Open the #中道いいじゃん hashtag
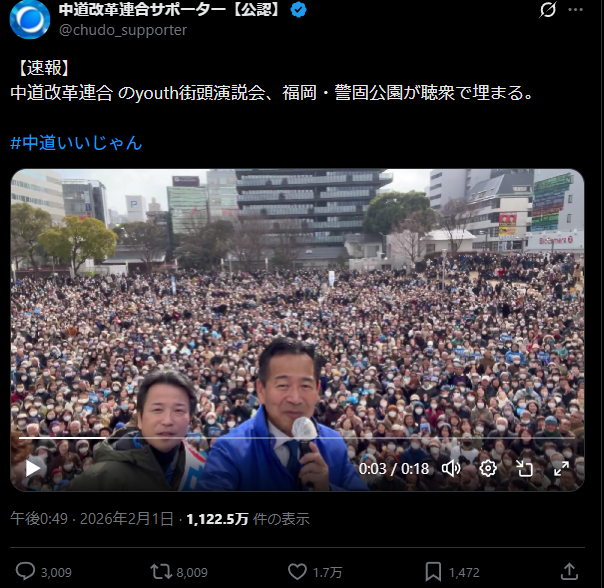The width and height of the screenshot is (604, 588). 76,143
